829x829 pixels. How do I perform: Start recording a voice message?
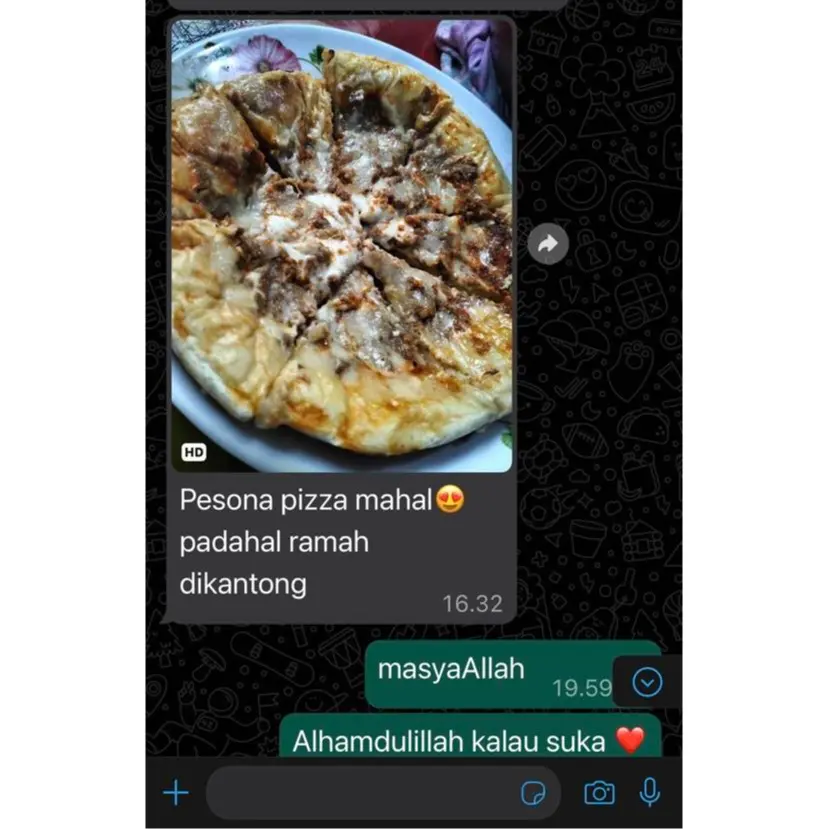pyautogui.click(x=650, y=793)
